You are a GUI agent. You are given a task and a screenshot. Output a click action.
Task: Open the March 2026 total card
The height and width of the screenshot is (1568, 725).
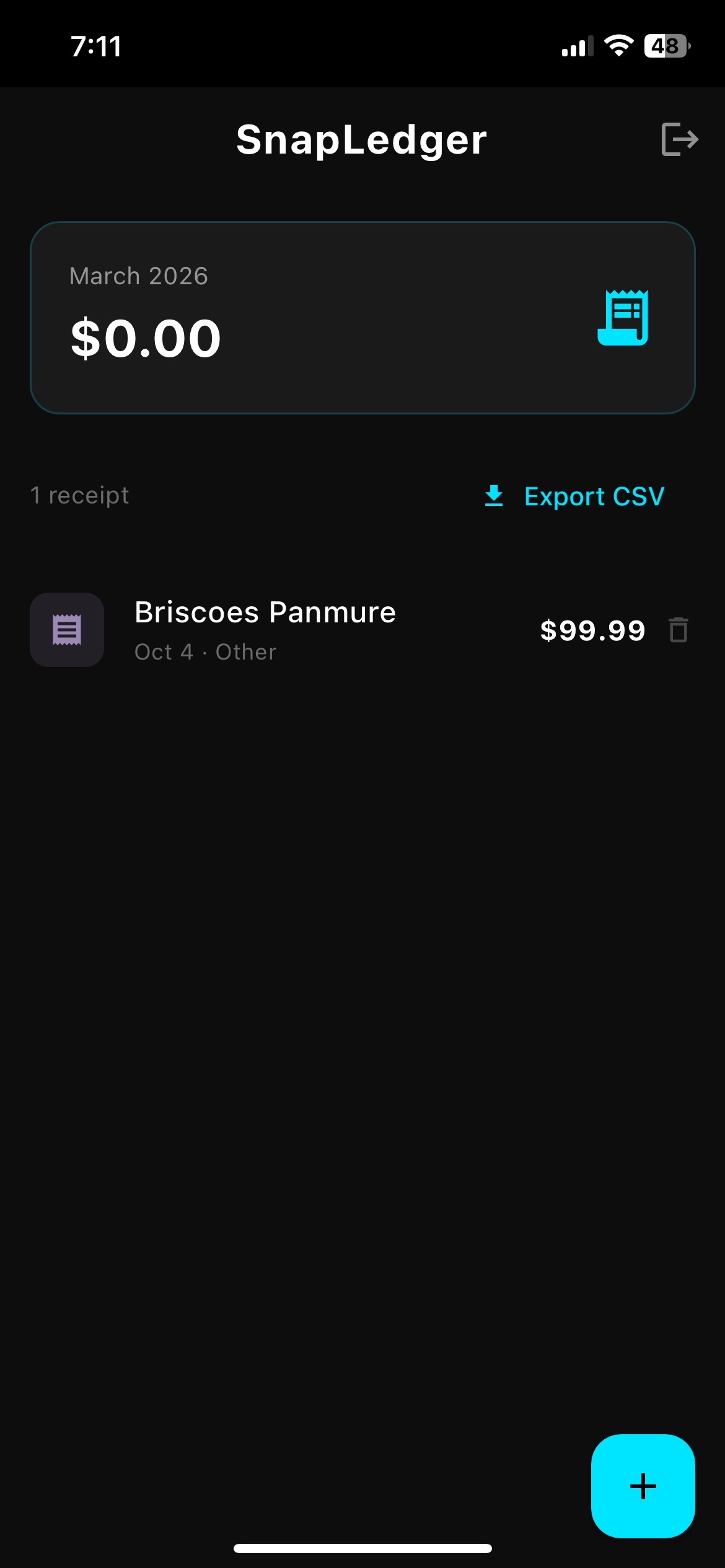coord(362,318)
